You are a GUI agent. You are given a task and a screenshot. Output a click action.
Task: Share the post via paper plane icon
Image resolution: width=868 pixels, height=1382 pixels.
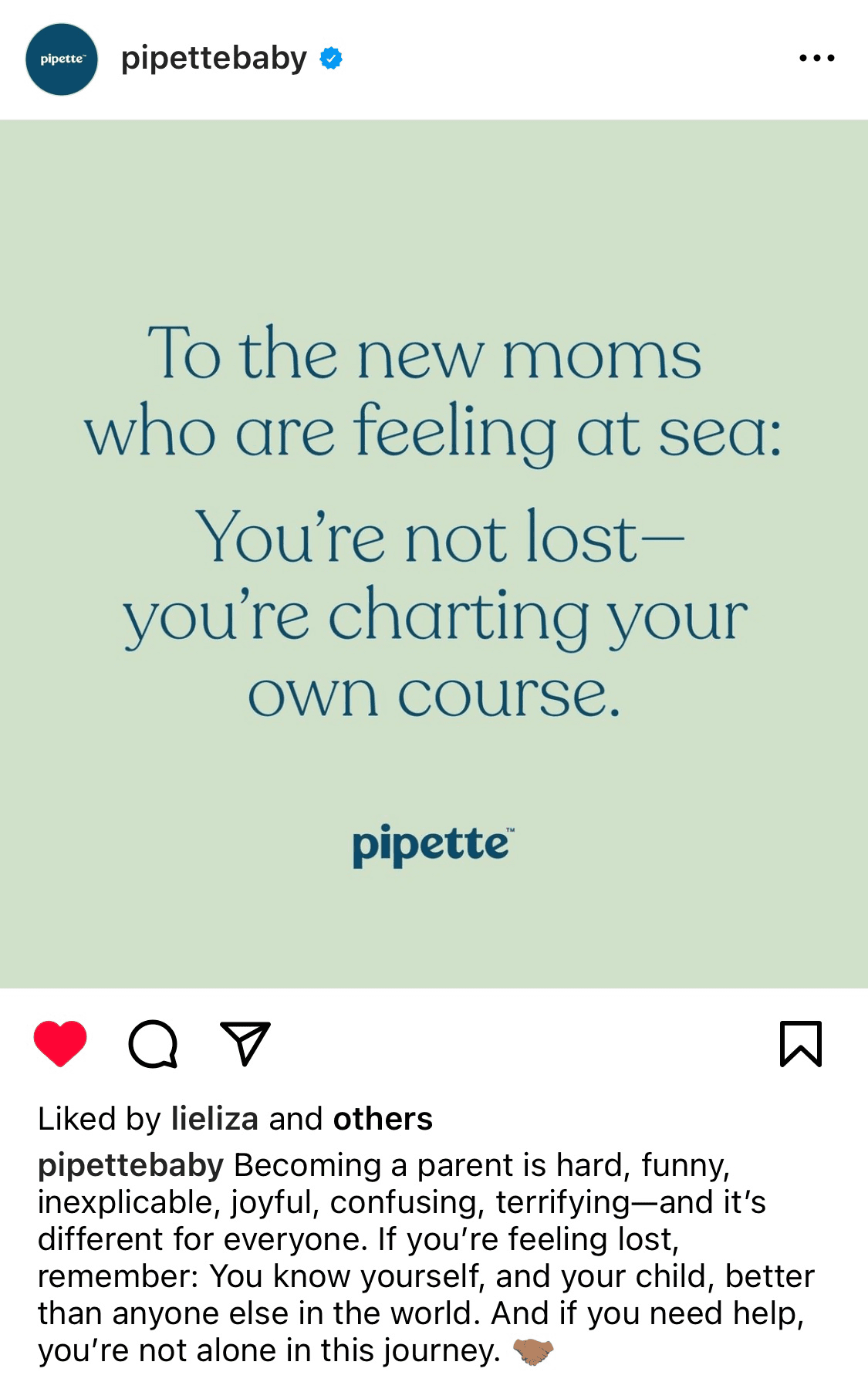click(x=245, y=1043)
